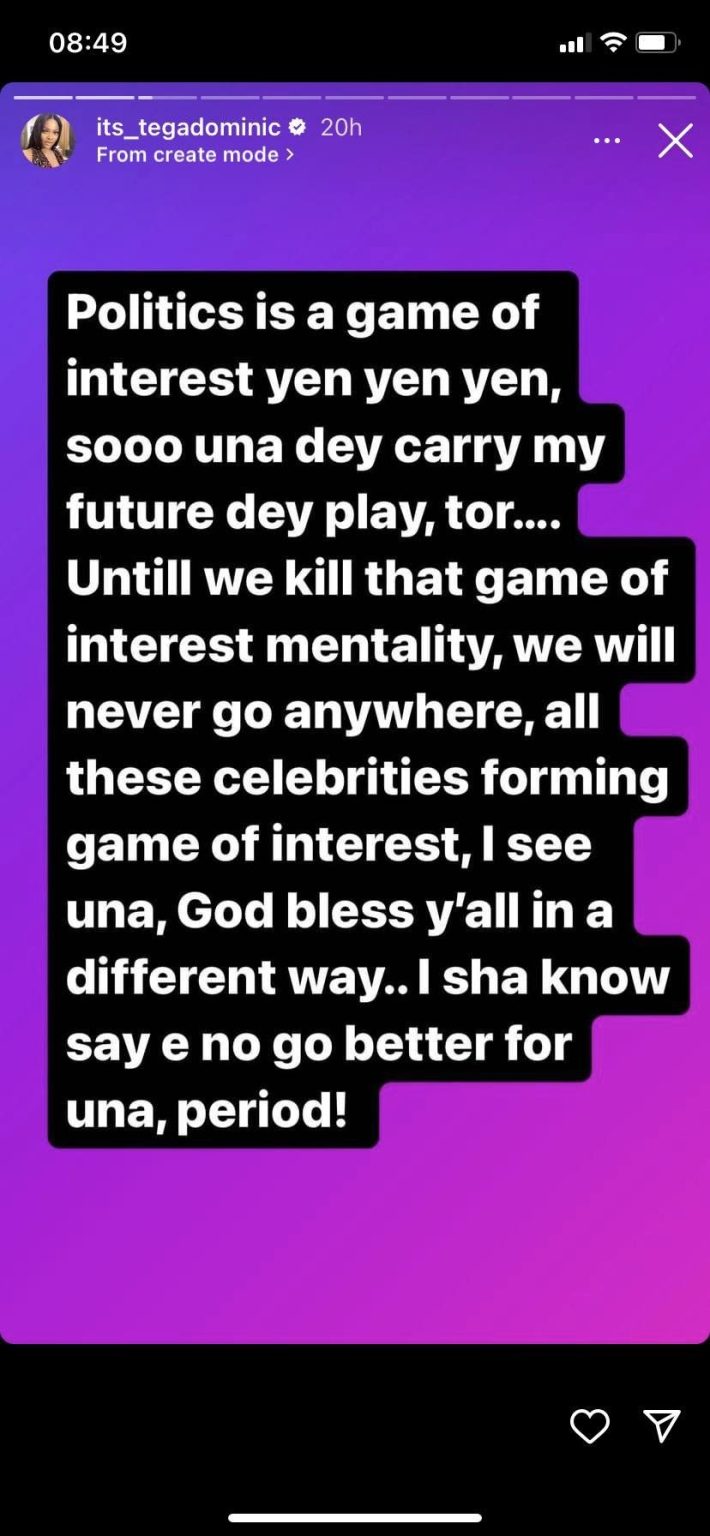Close the story viewer

[675, 142]
